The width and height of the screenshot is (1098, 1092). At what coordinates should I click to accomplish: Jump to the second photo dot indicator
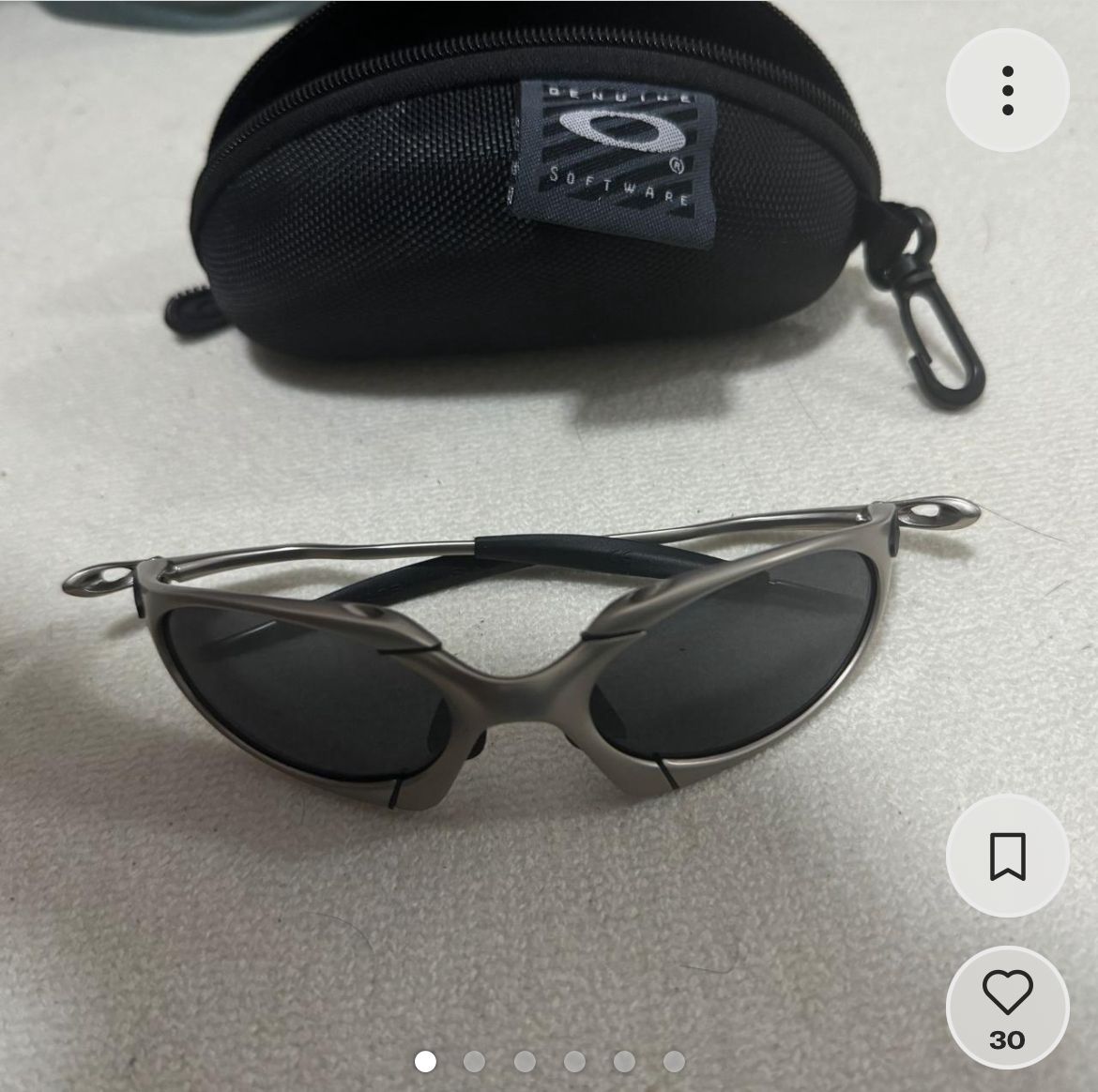(475, 1061)
